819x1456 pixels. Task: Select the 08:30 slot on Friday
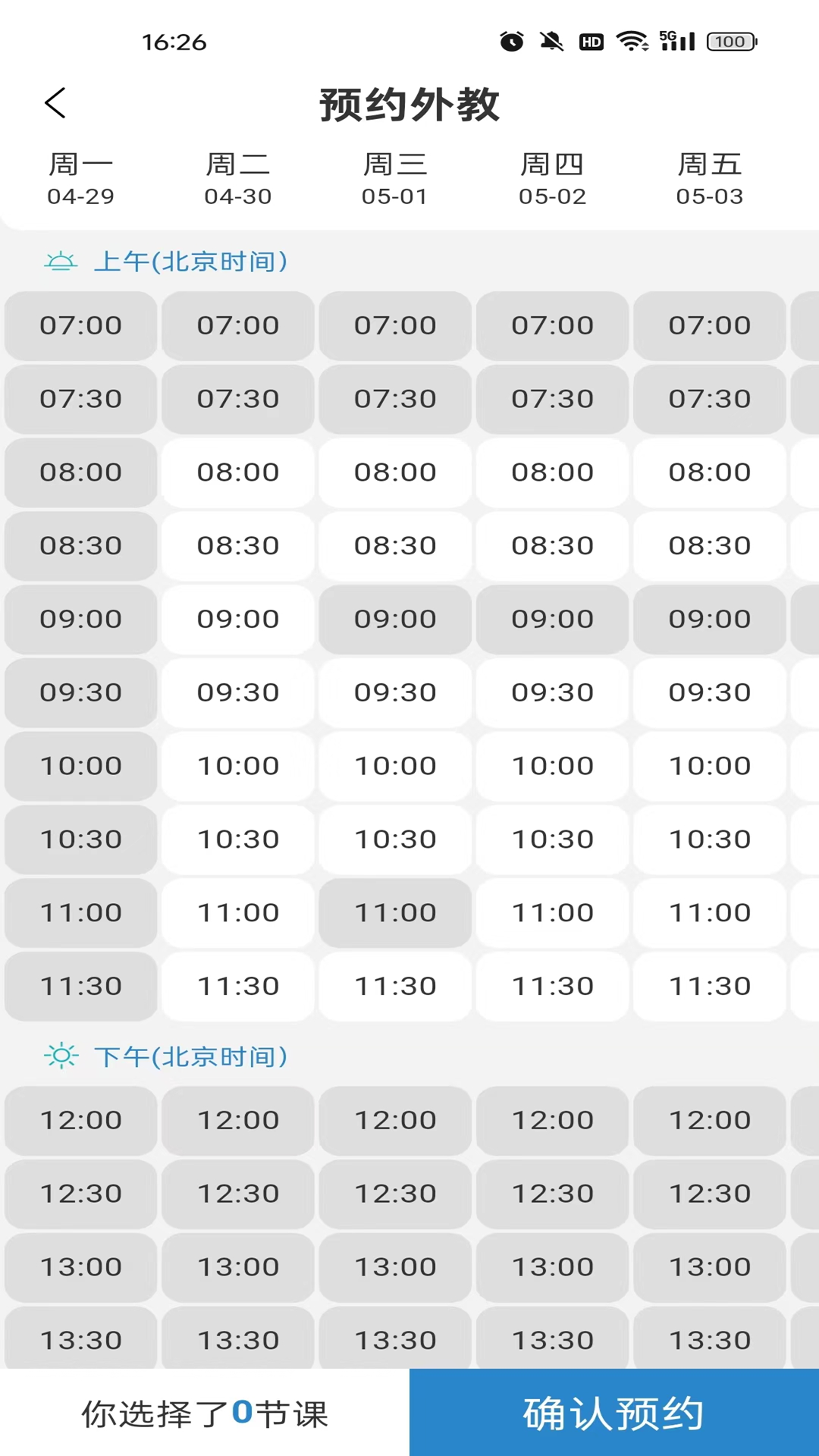[x=710, y=545]
